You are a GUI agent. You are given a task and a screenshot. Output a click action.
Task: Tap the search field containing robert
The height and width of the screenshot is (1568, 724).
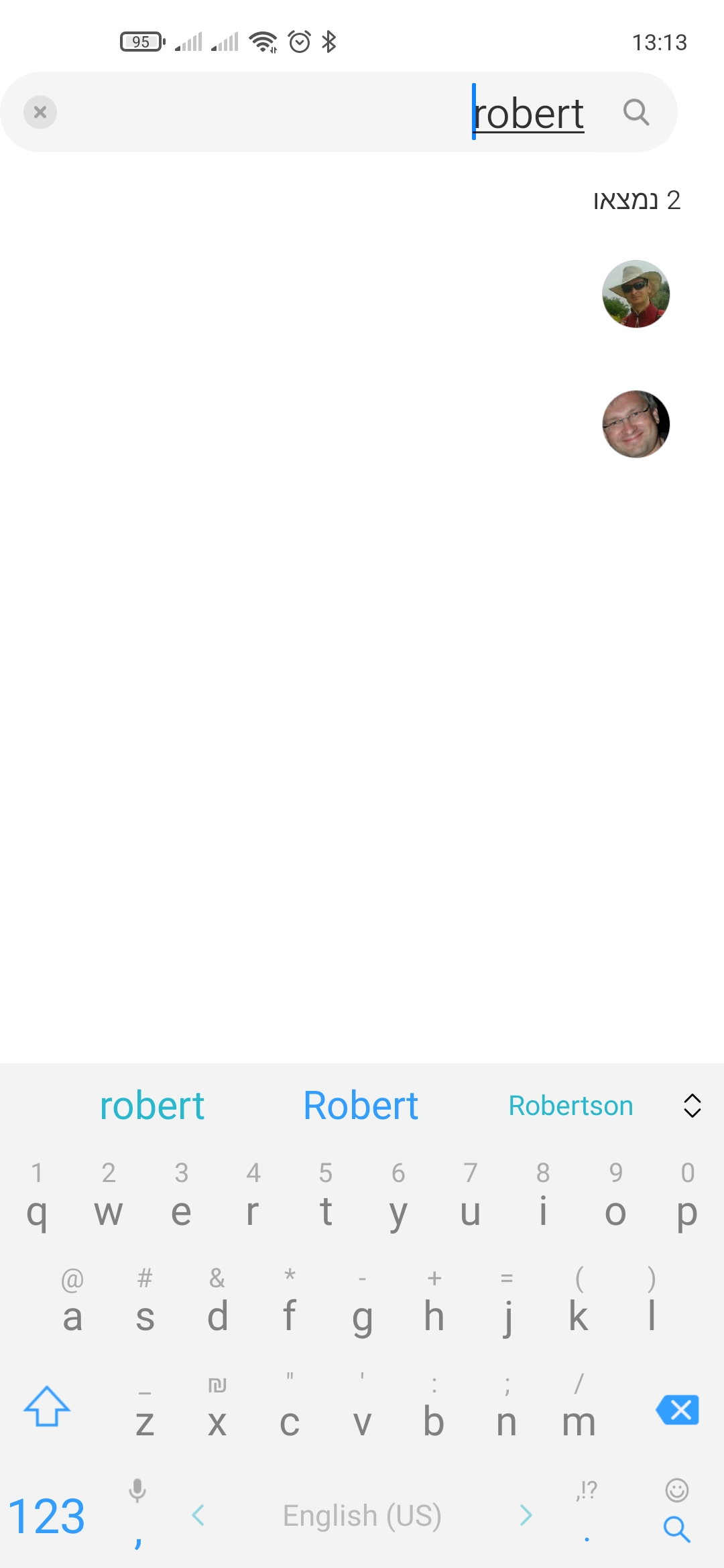[339, 112]
